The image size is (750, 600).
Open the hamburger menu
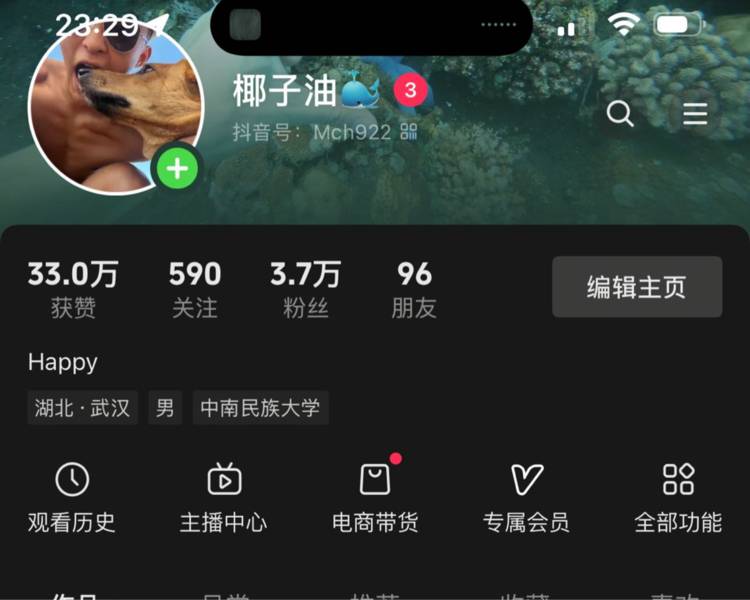(x=695, y=114)
